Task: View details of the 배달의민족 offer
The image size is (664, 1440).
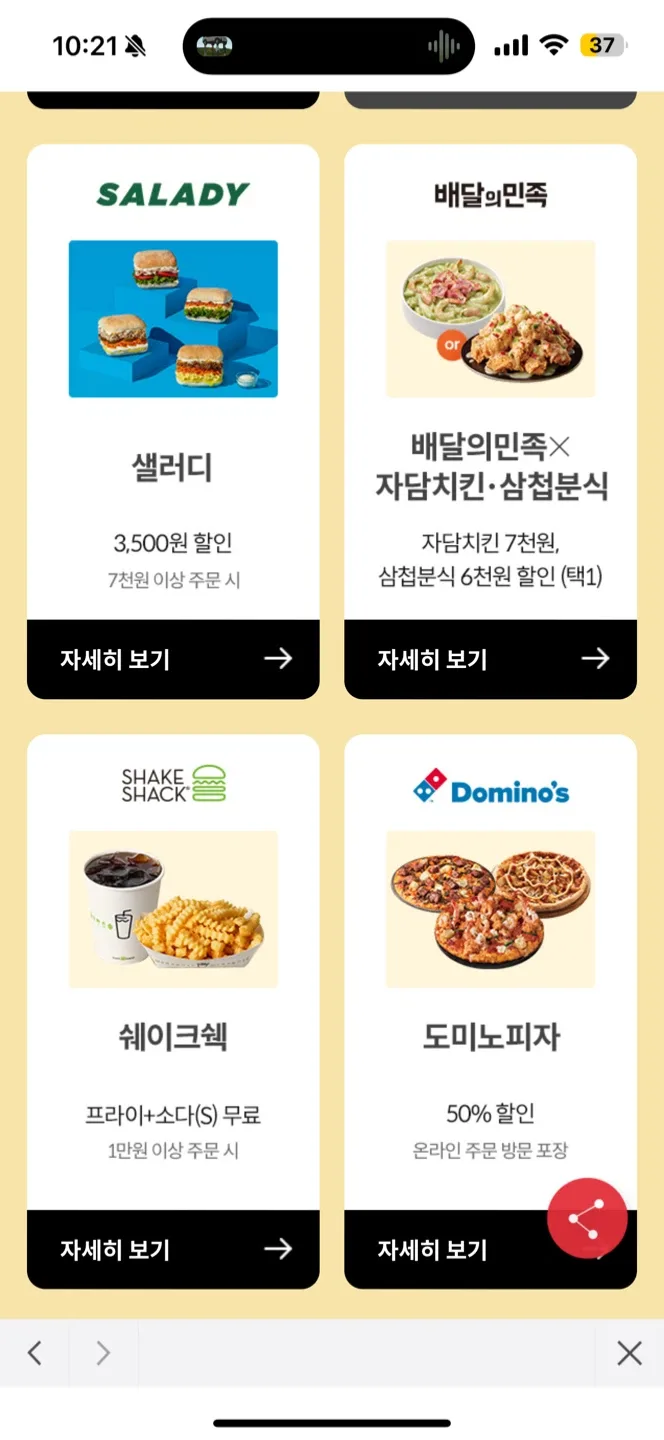Action: 490,659
